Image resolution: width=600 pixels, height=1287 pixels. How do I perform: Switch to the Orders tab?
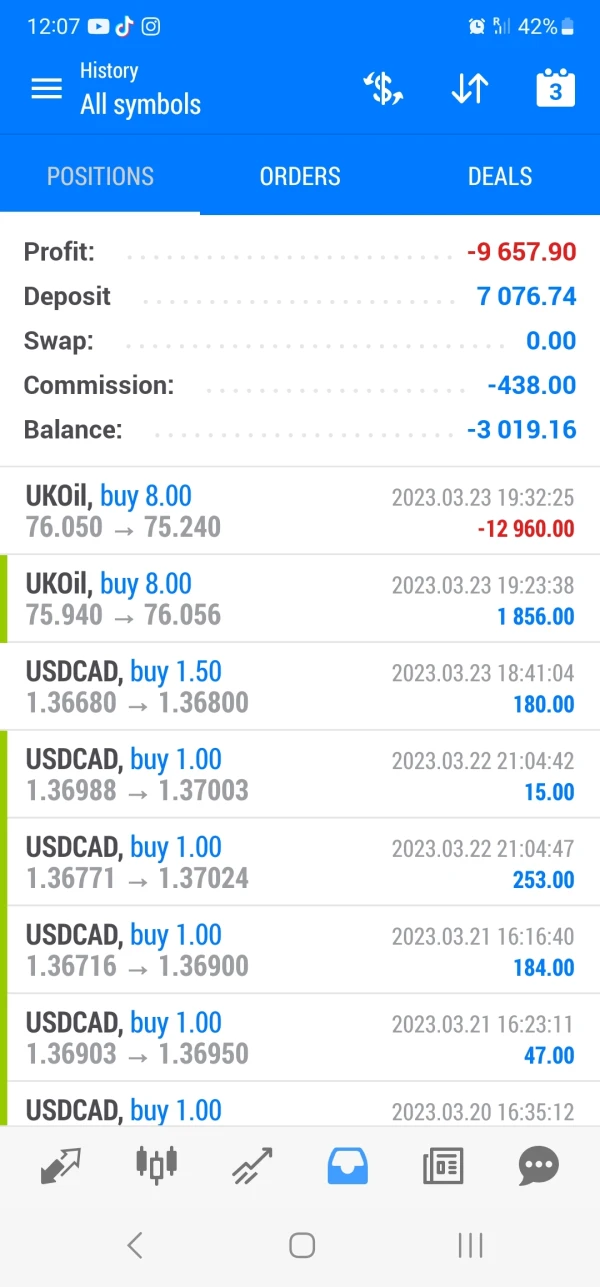300,177
